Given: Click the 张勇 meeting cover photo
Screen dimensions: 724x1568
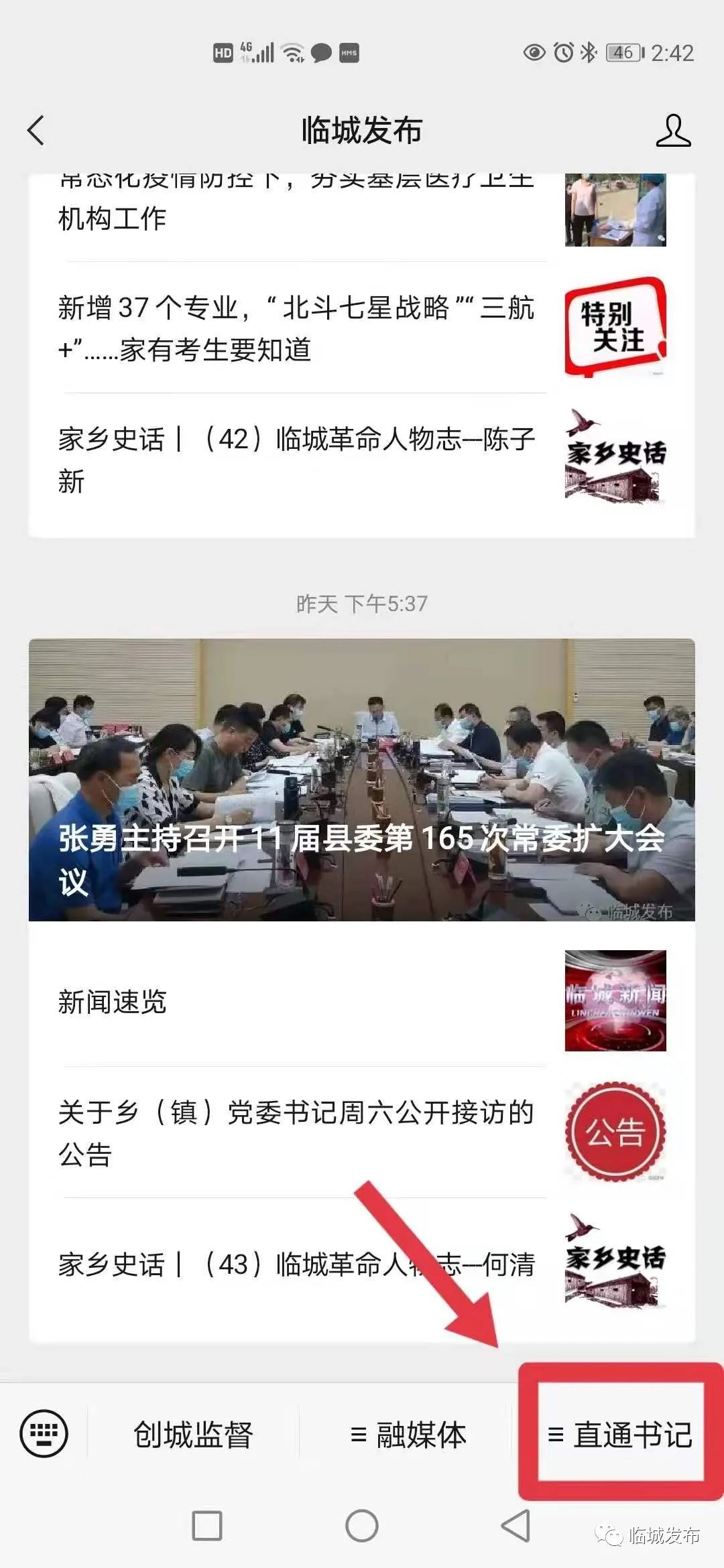Looking at the screenshot, I should click(362, 777).
